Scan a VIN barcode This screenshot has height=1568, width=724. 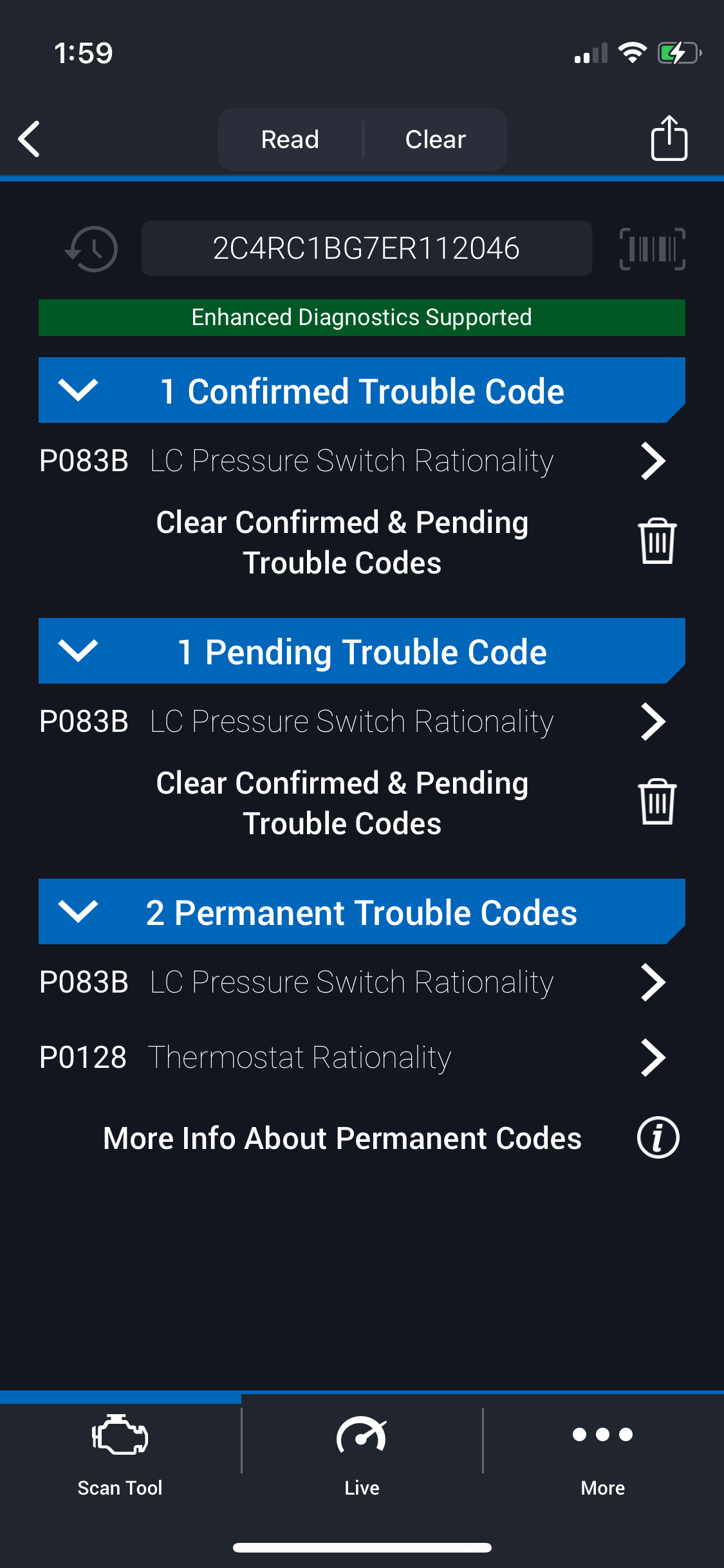pyautogui.click(x=652, y=248)
